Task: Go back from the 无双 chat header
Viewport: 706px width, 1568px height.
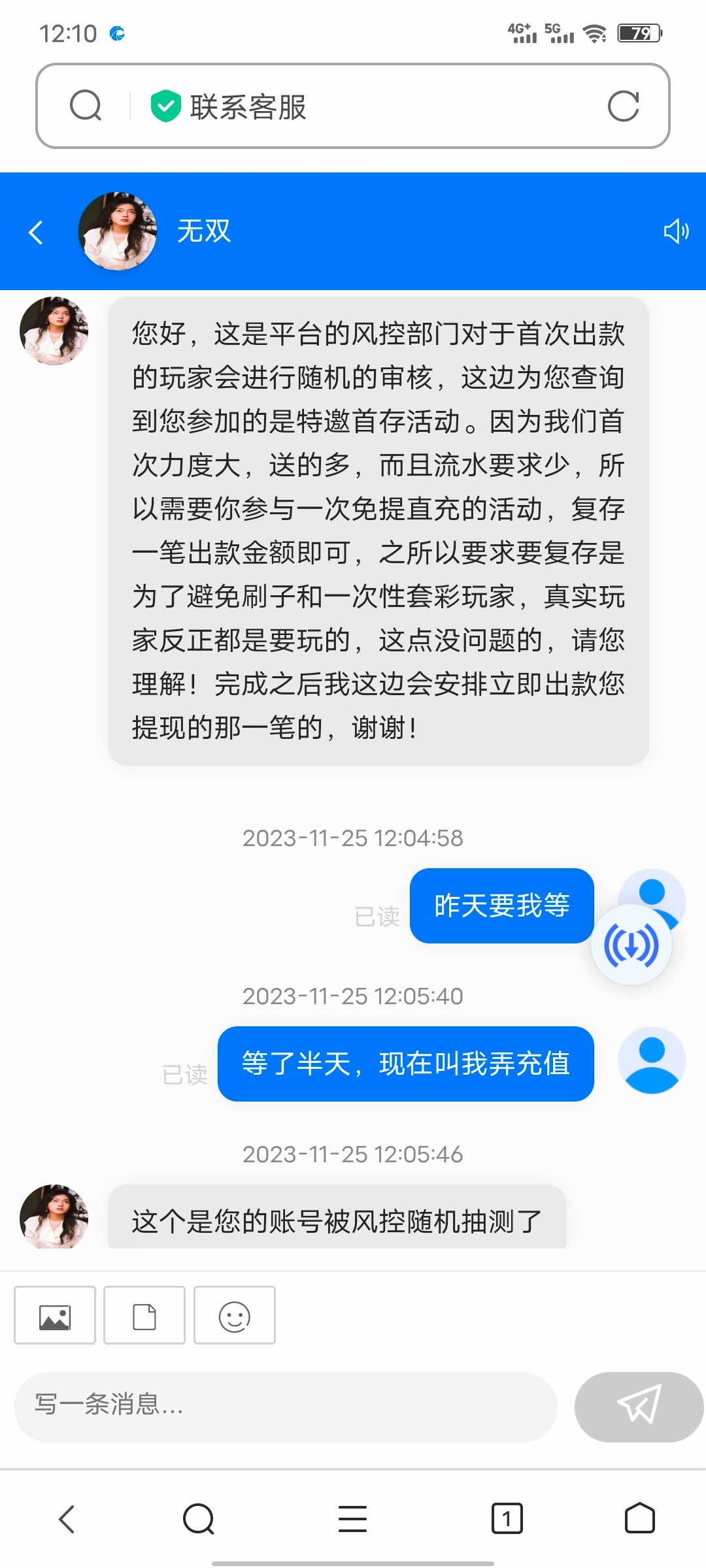Action: [x=37, y=232]
